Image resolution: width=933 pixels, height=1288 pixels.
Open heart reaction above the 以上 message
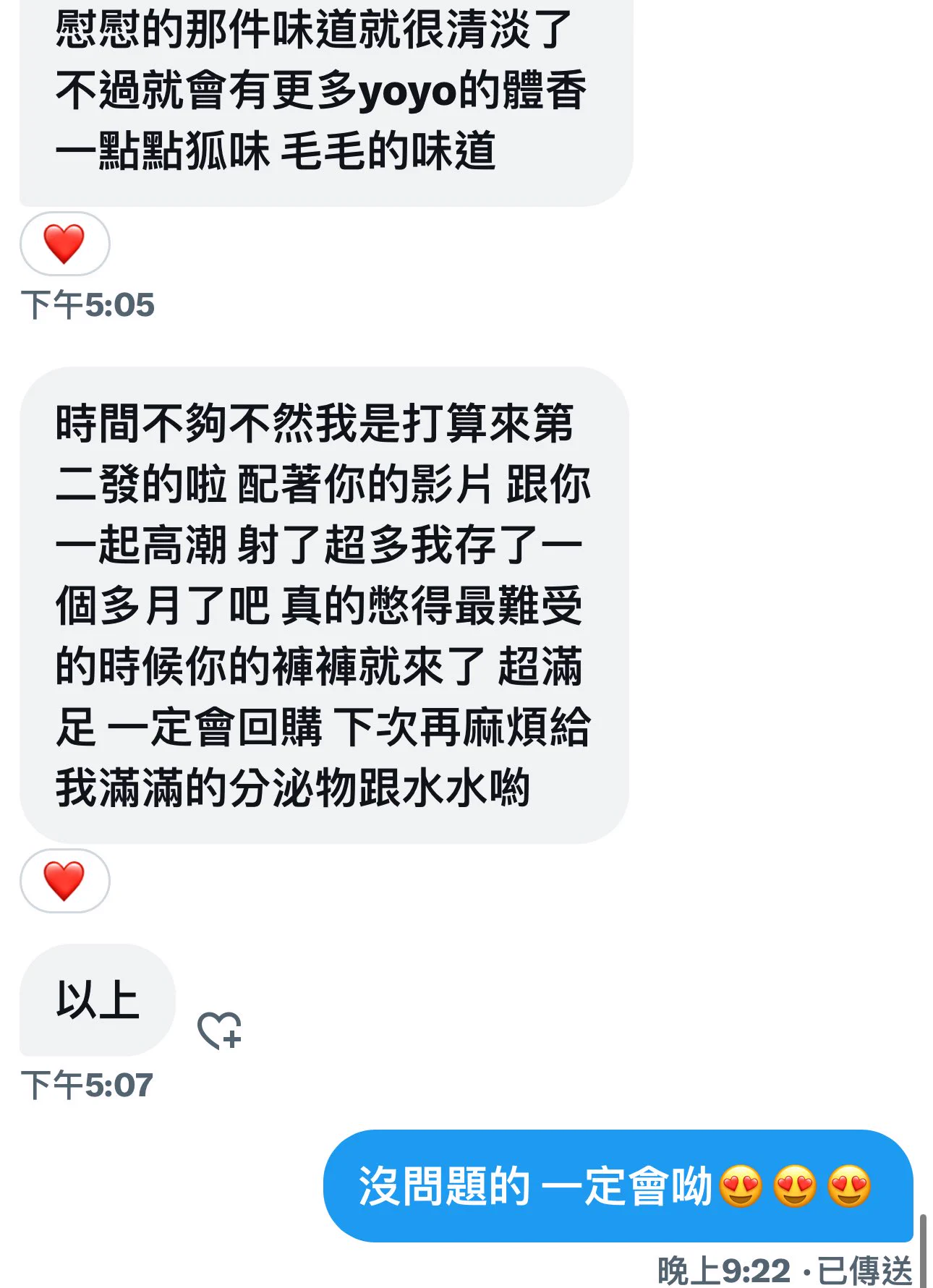(x=64, y=880)
